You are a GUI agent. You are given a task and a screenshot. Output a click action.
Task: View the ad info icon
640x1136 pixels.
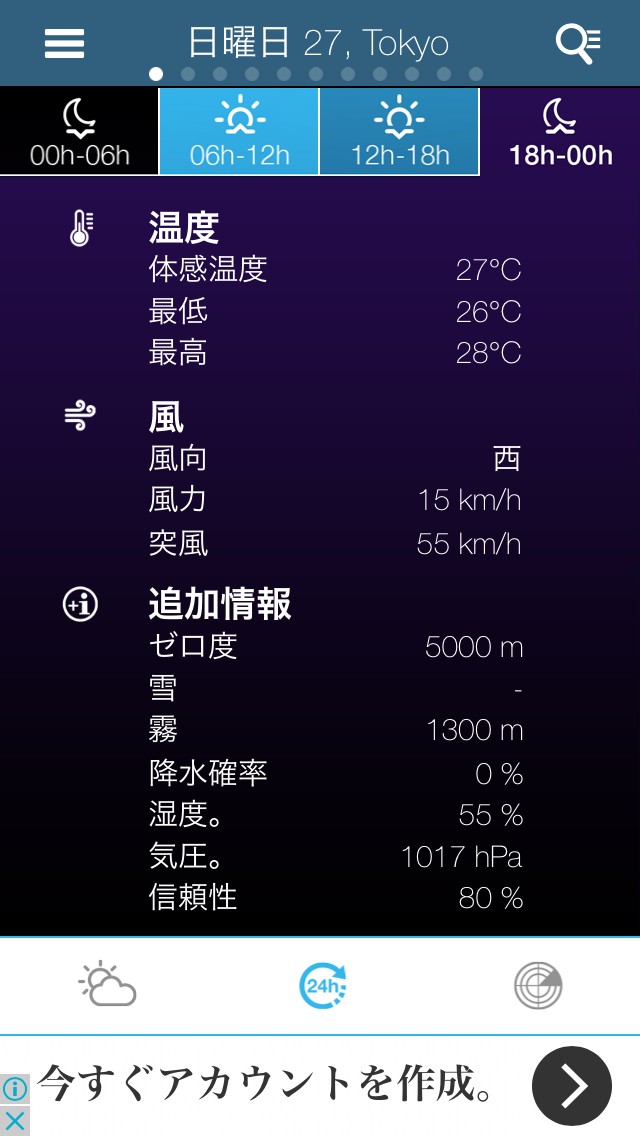click(15, 1089)
